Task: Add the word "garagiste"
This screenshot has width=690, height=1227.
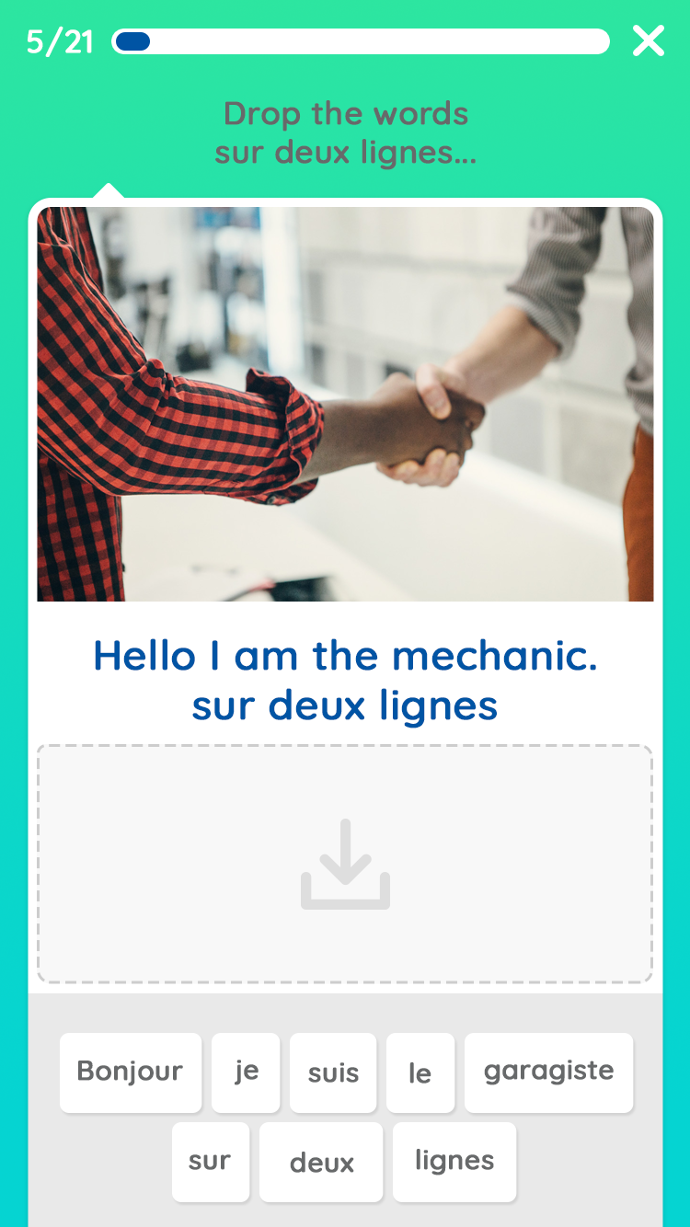Action: (548, 1072)
